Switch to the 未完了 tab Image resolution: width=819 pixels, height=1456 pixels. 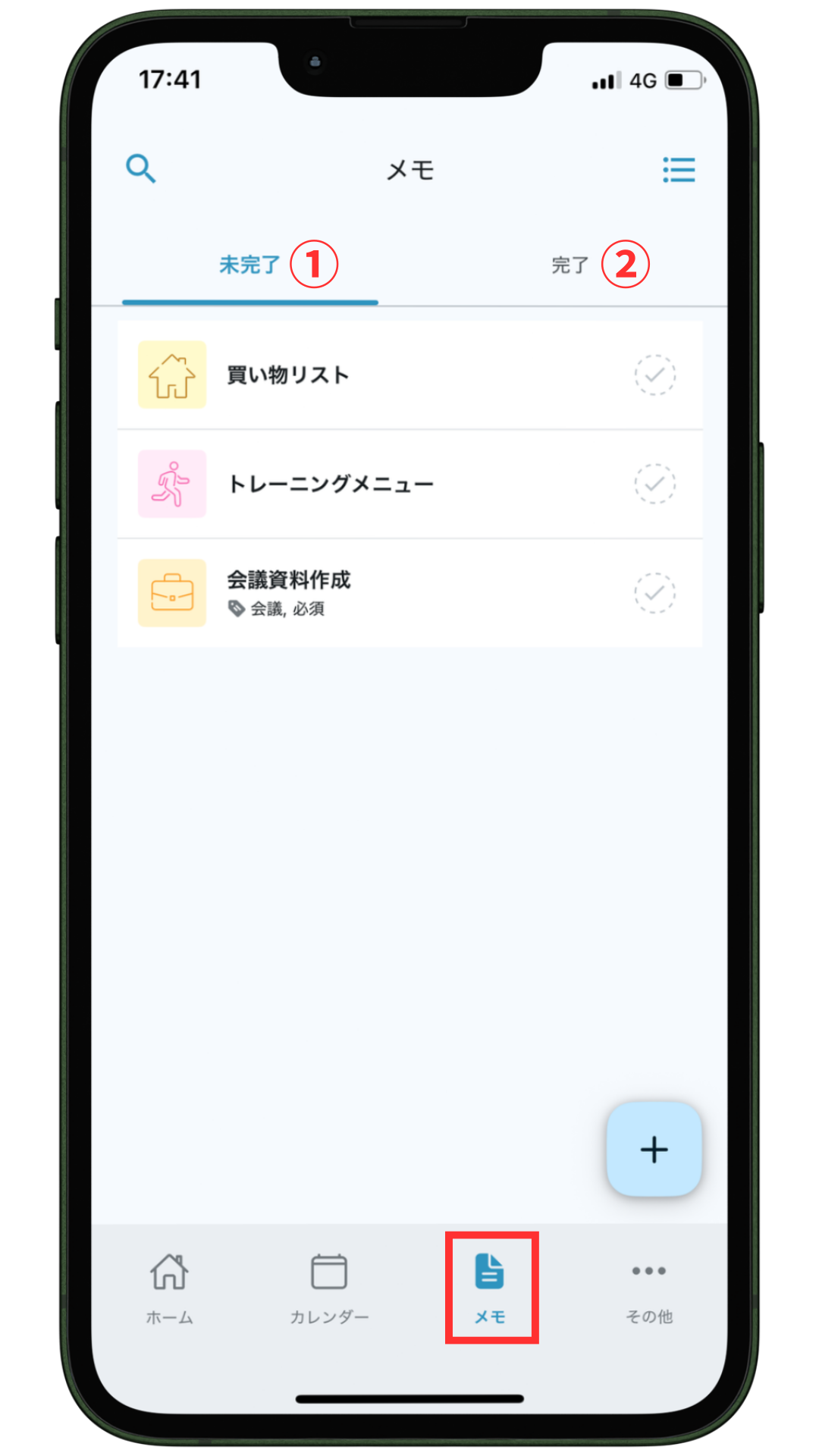point(249,265)
